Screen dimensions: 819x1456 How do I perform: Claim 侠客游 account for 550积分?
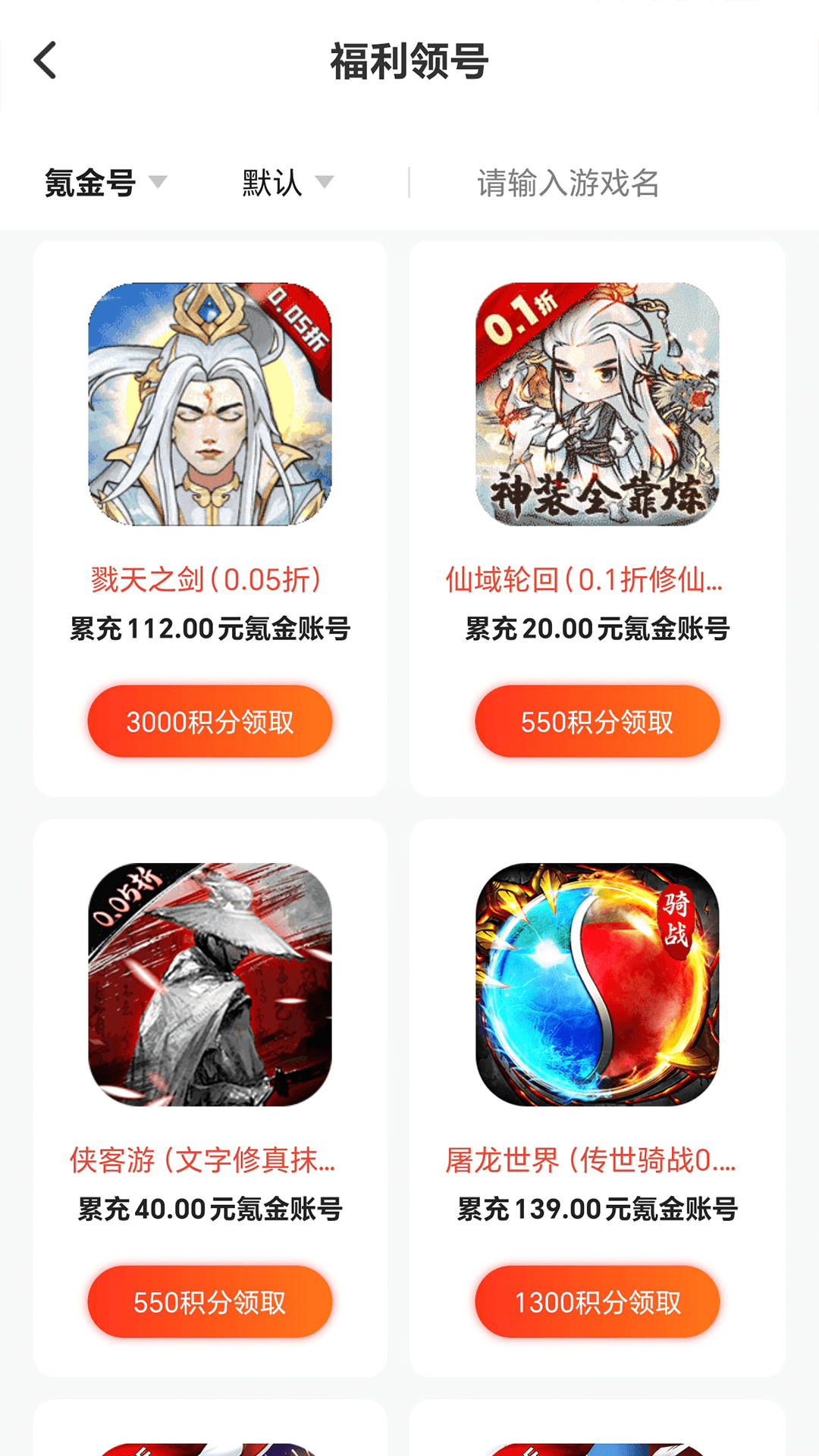pos(210,1301)
